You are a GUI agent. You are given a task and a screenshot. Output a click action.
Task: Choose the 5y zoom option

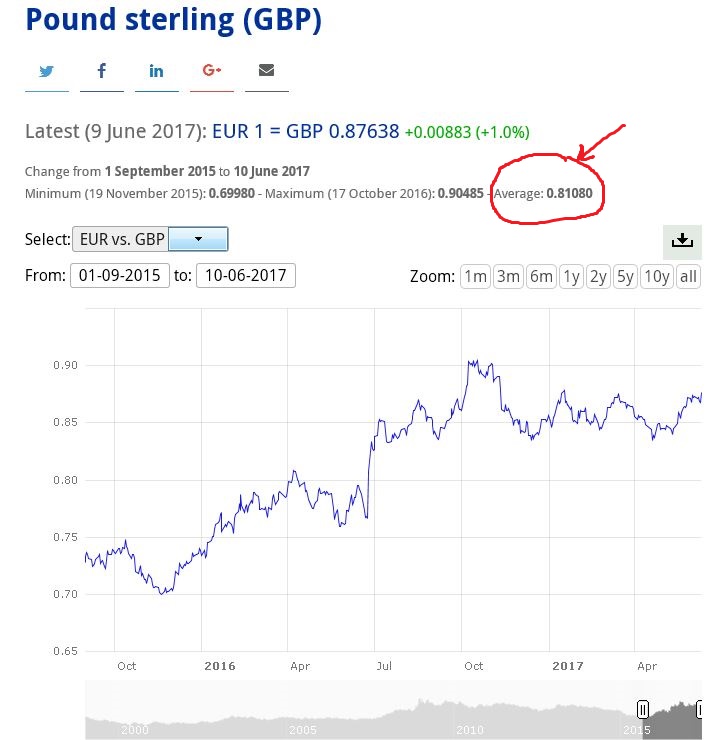coord(625,277)
